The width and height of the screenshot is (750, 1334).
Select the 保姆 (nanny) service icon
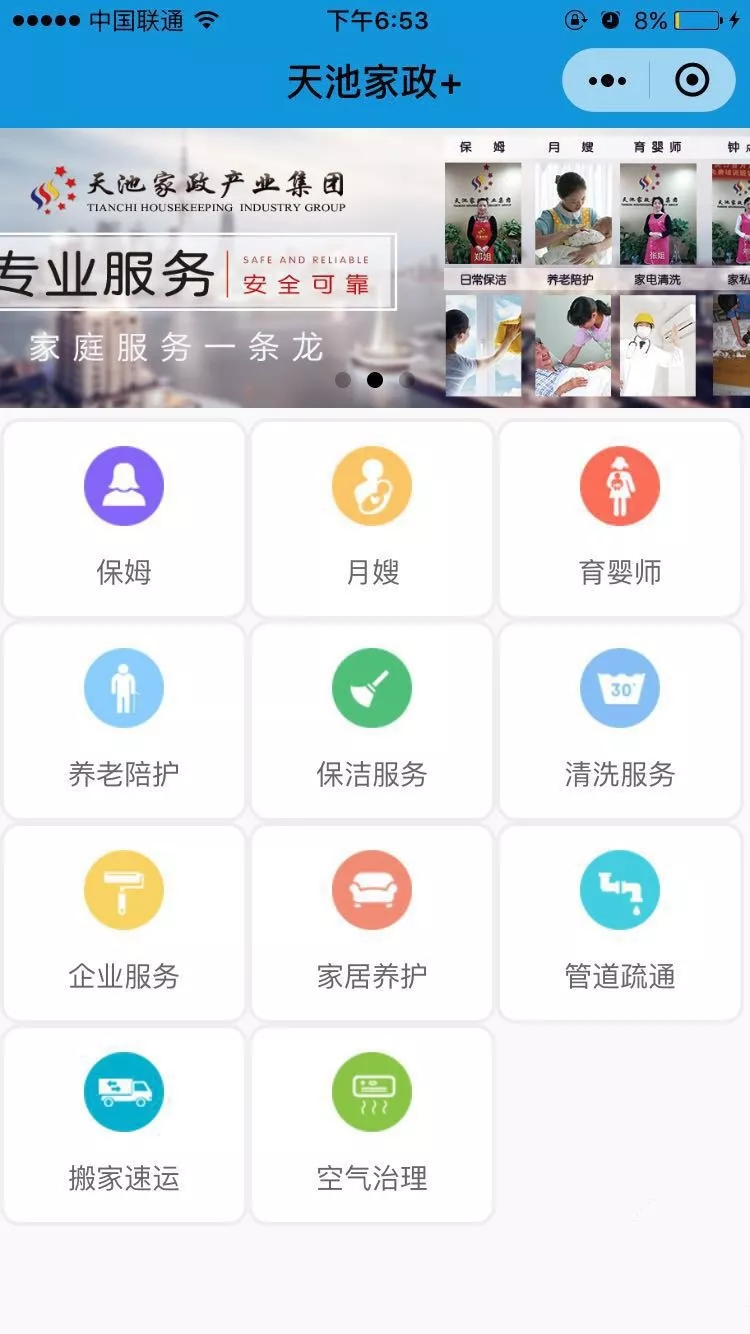pyautogui.click(x=123, y=485)
